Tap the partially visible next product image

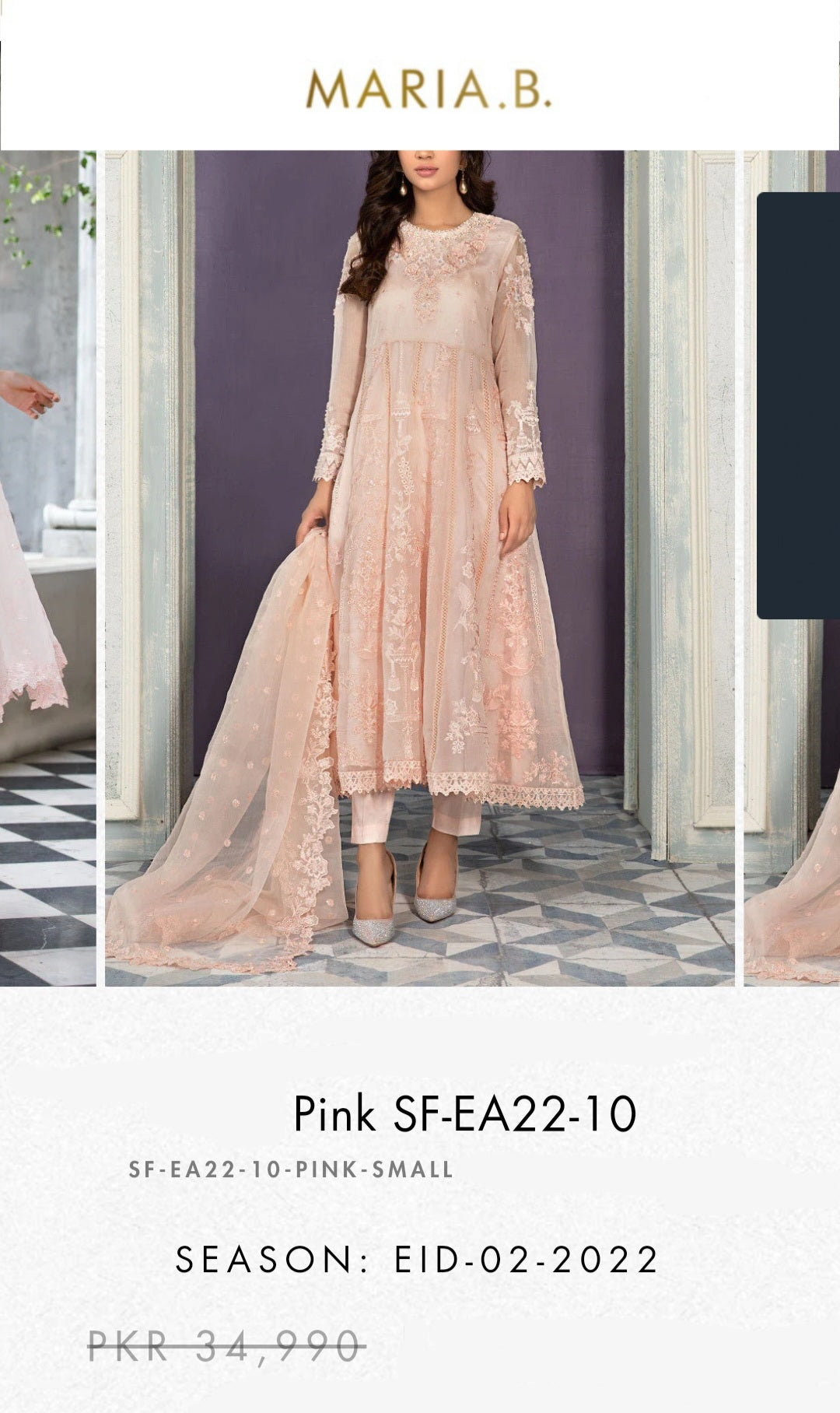click(x=792, y=568)
